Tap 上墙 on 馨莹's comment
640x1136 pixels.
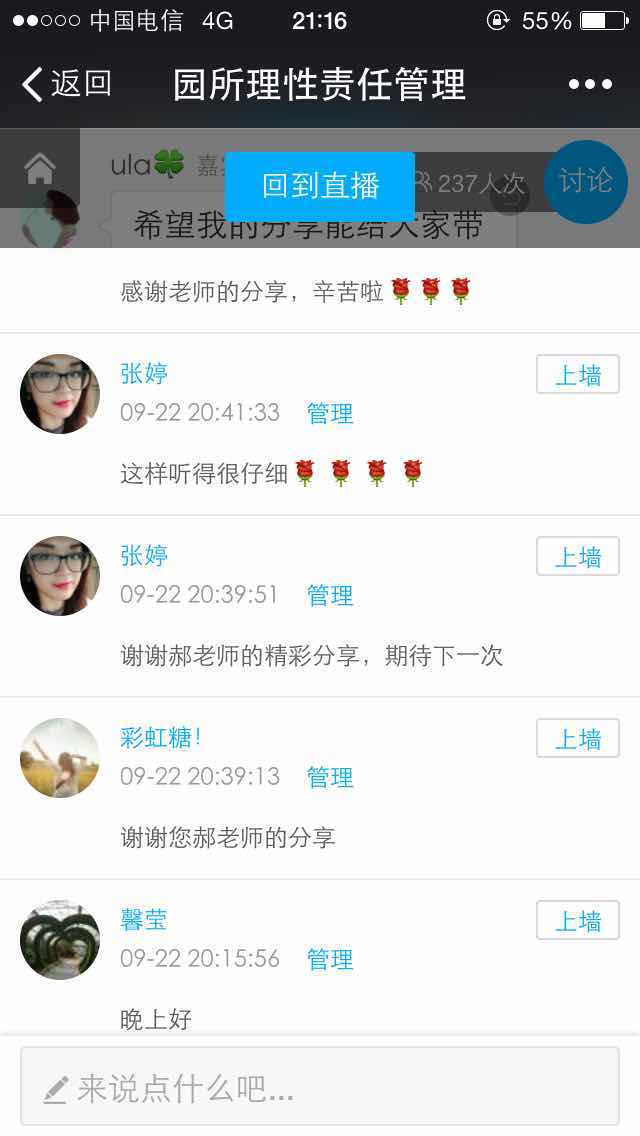(578, 921)
